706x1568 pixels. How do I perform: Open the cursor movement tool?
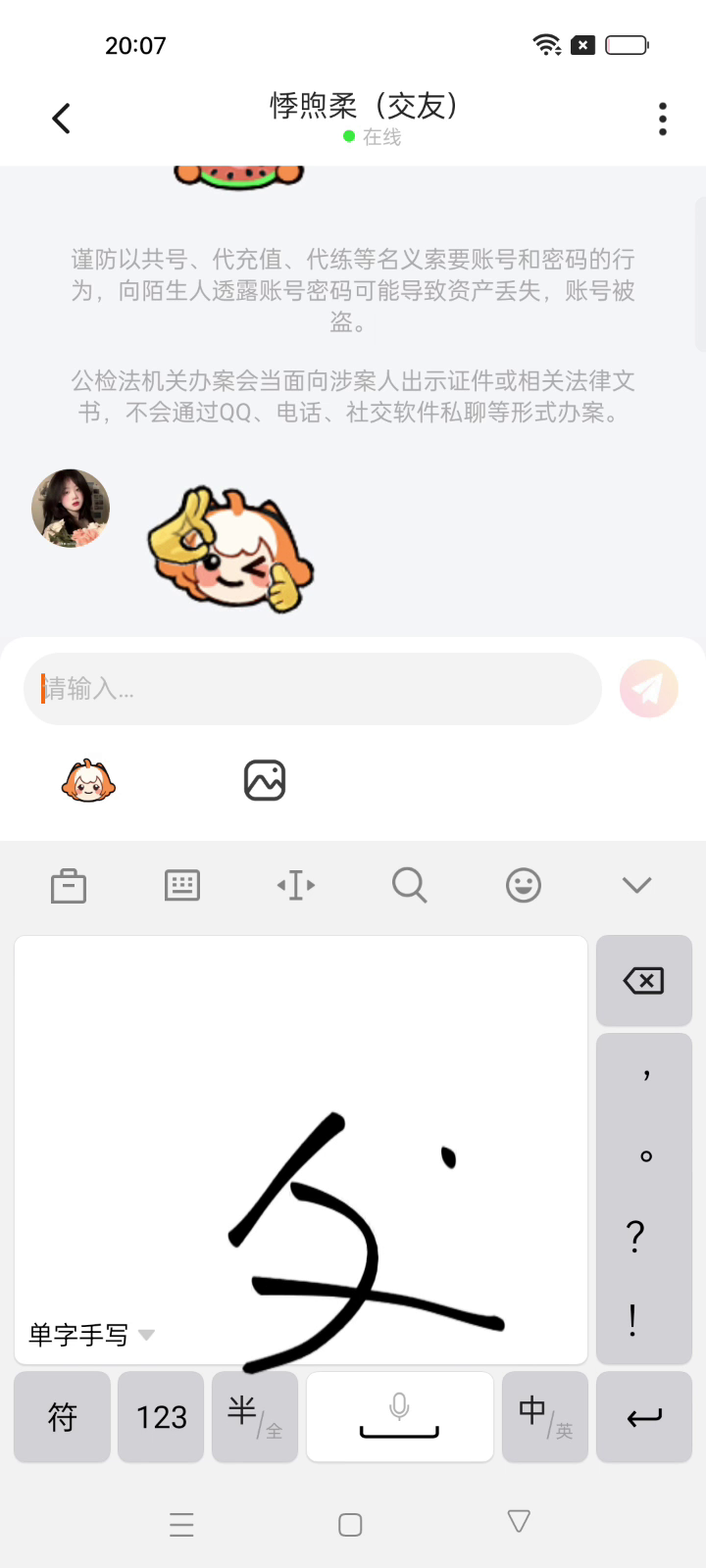296,886
